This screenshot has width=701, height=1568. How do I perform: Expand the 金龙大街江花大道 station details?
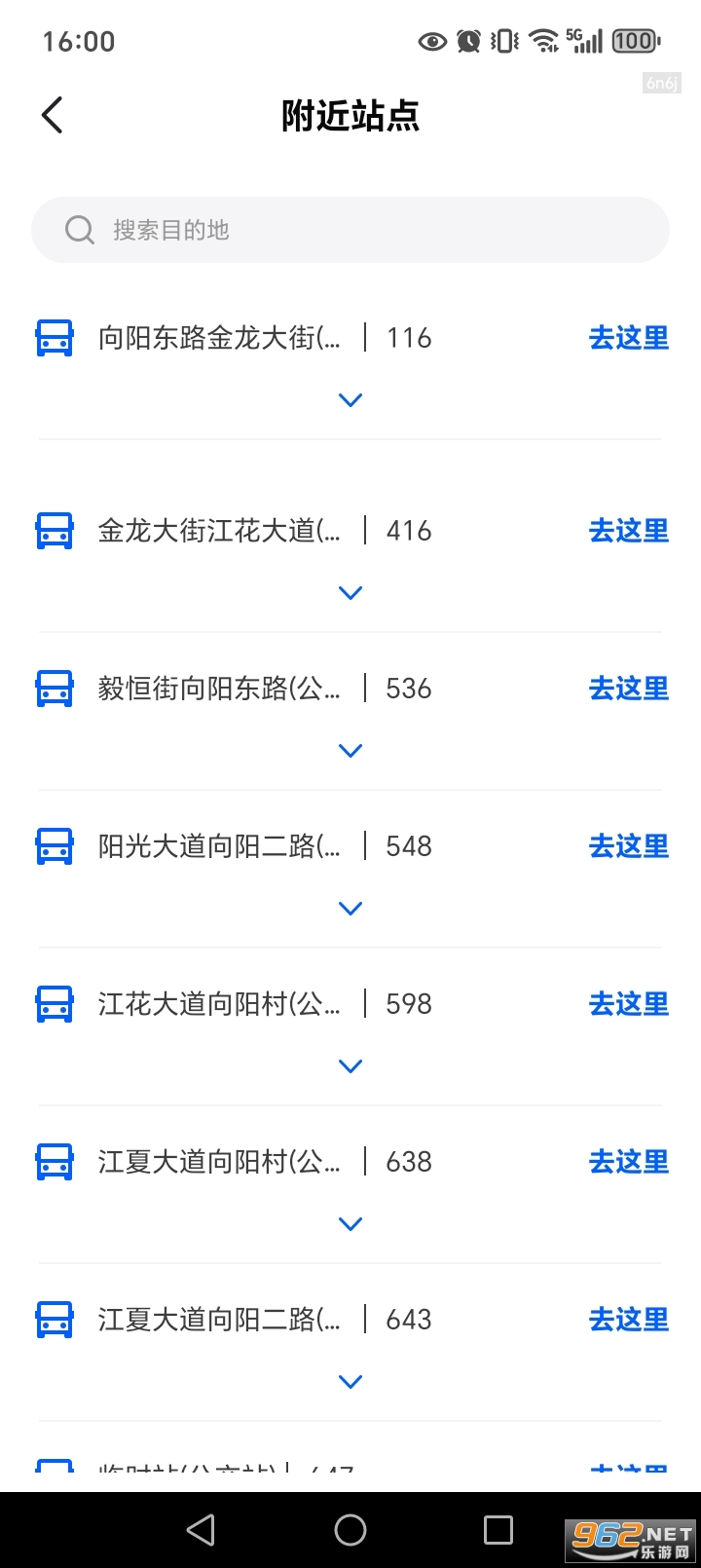tap(350, 592)
